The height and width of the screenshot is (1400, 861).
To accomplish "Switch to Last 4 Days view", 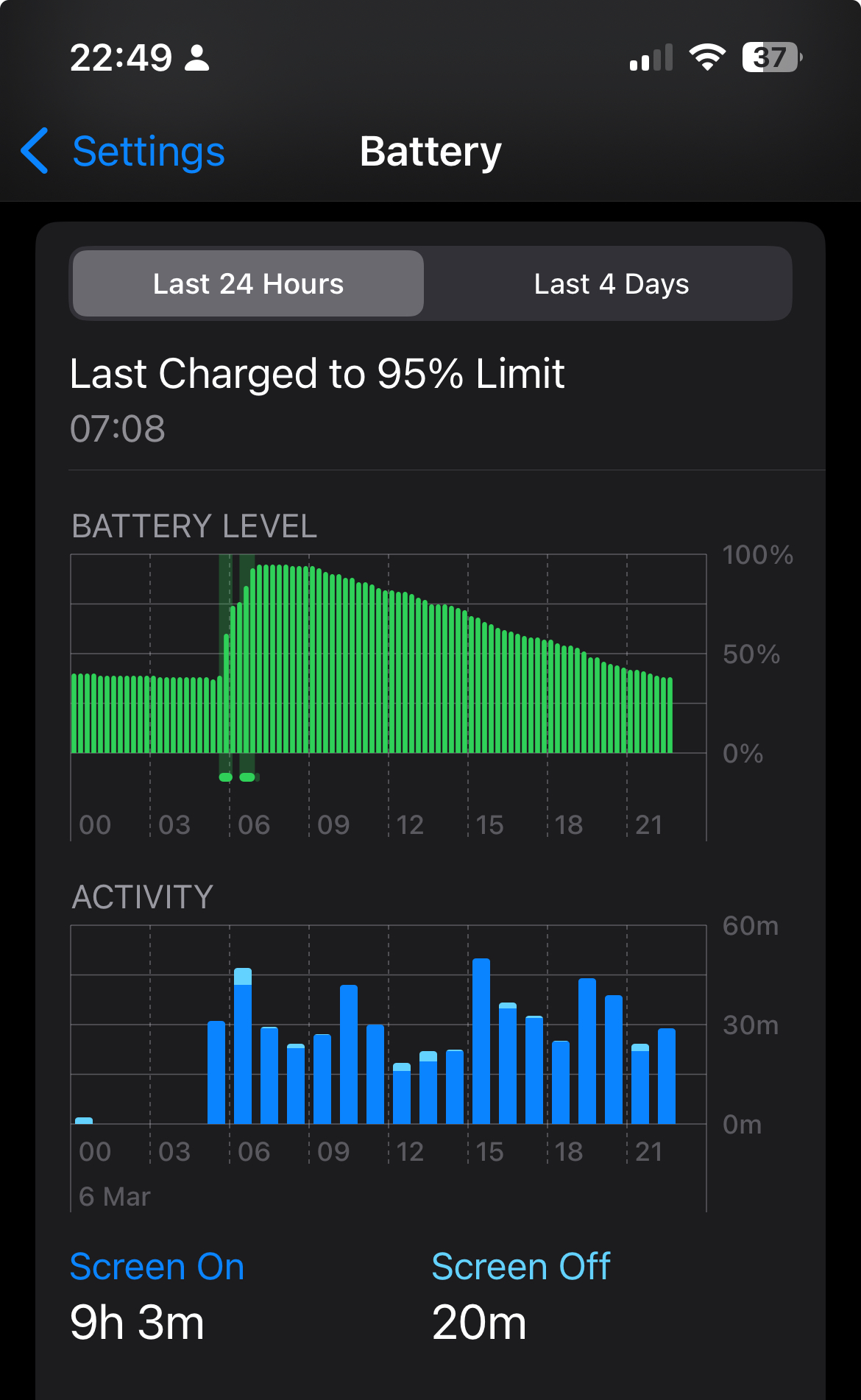I will point(611,284).
